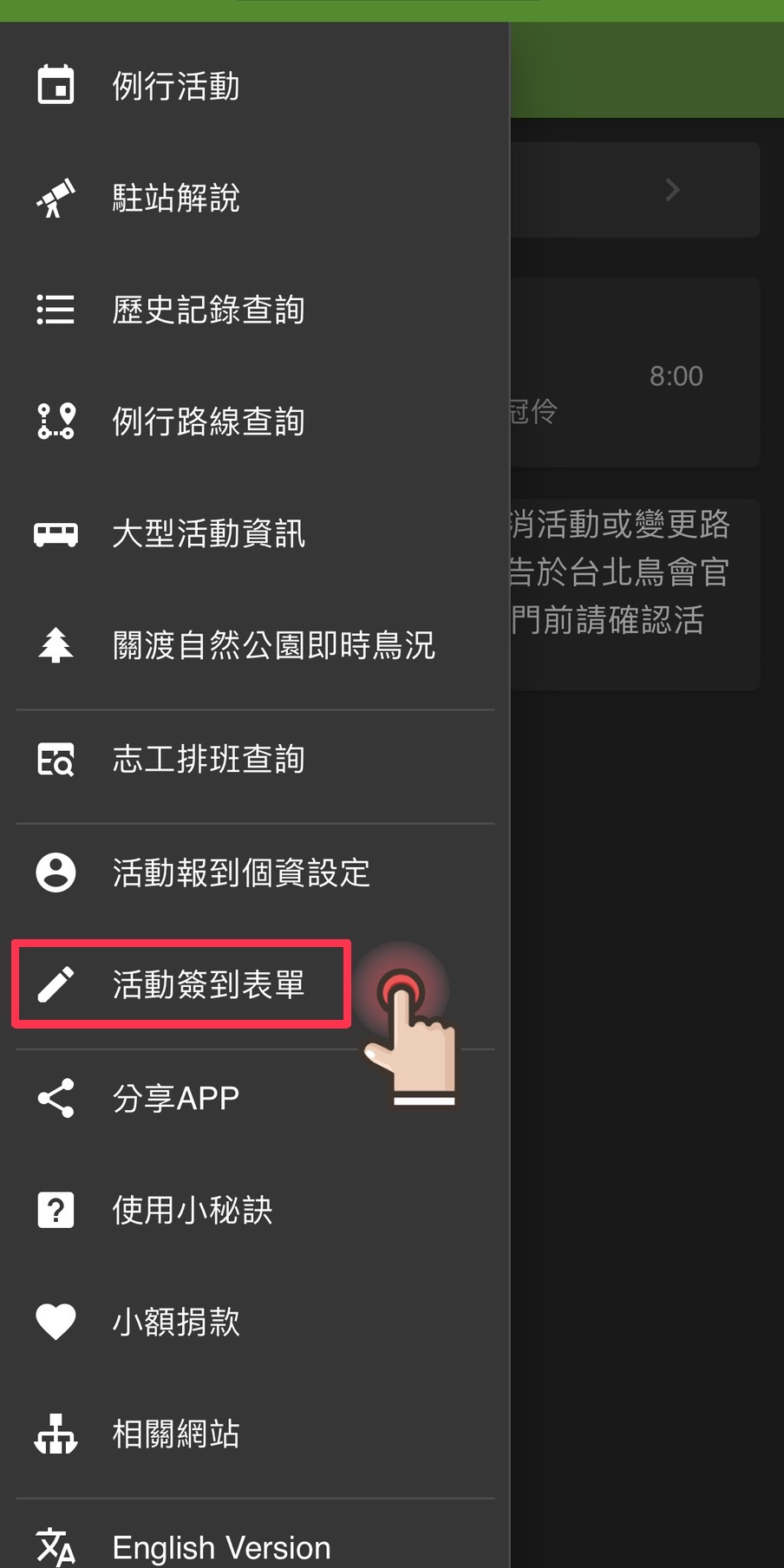Open 小額捐款 donation page
This screenshot has height=1568, width=784.
click(176, 1322)
